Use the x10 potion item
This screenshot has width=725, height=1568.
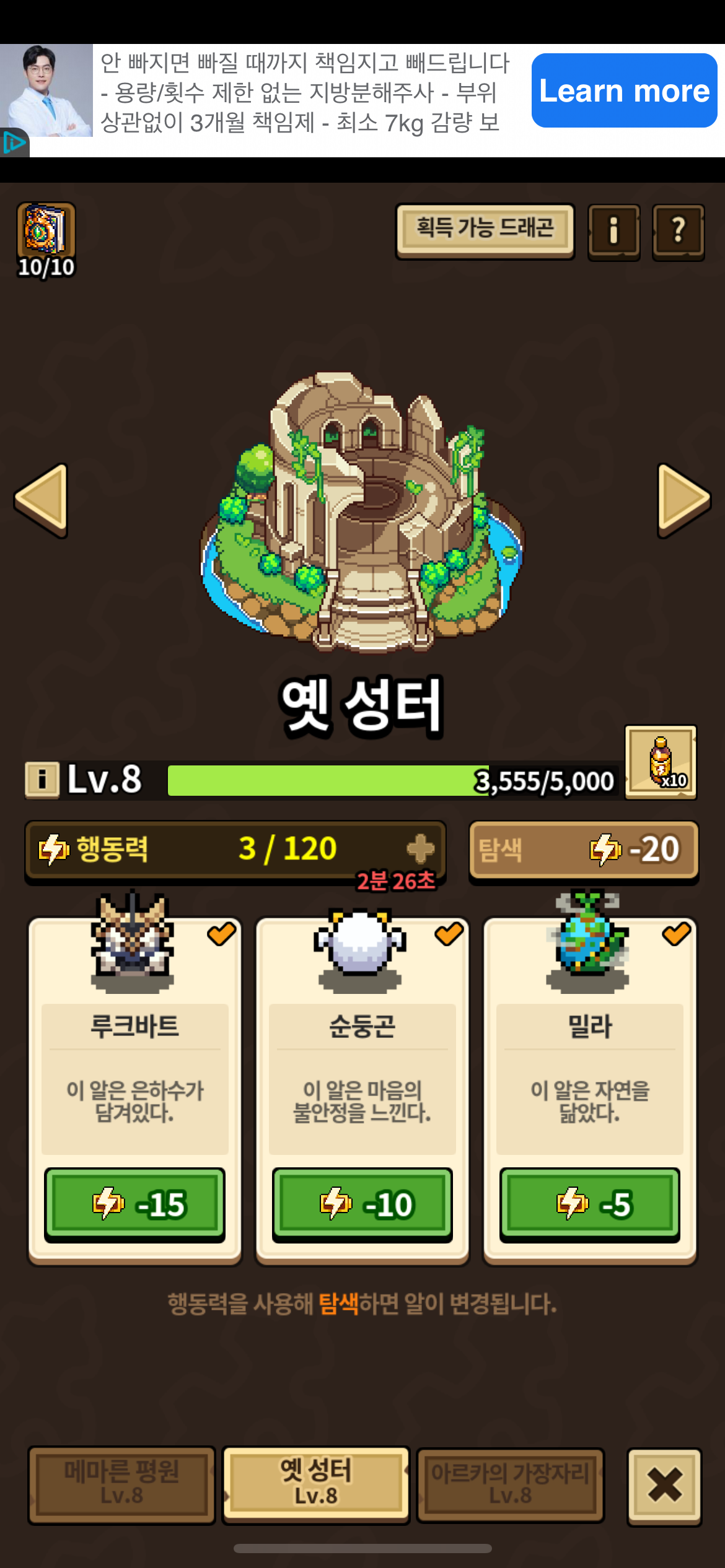(x=661, y=762)
